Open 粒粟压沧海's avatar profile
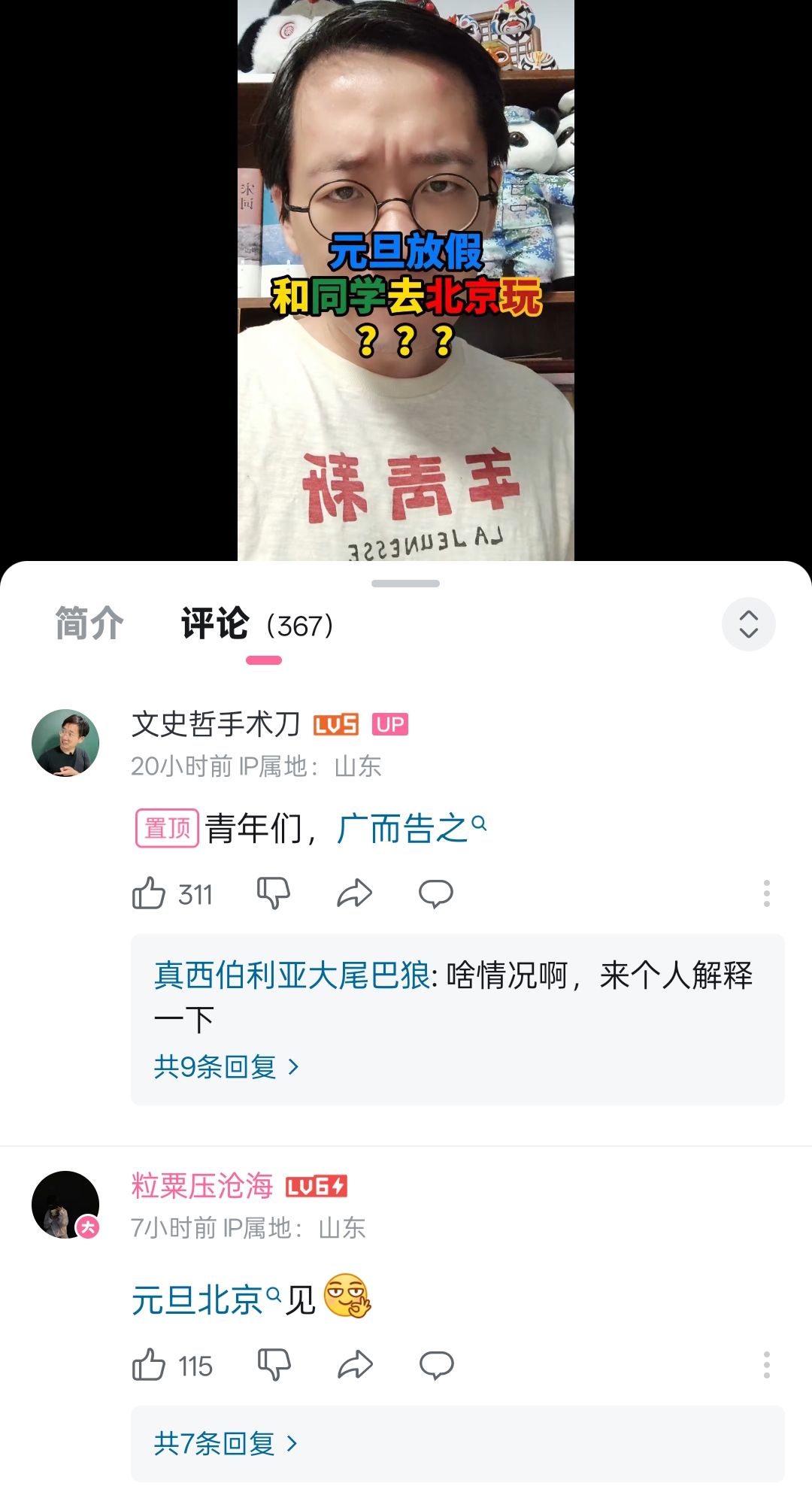The height and width of the screenshot is (1486, 812). click(65, 1205)
